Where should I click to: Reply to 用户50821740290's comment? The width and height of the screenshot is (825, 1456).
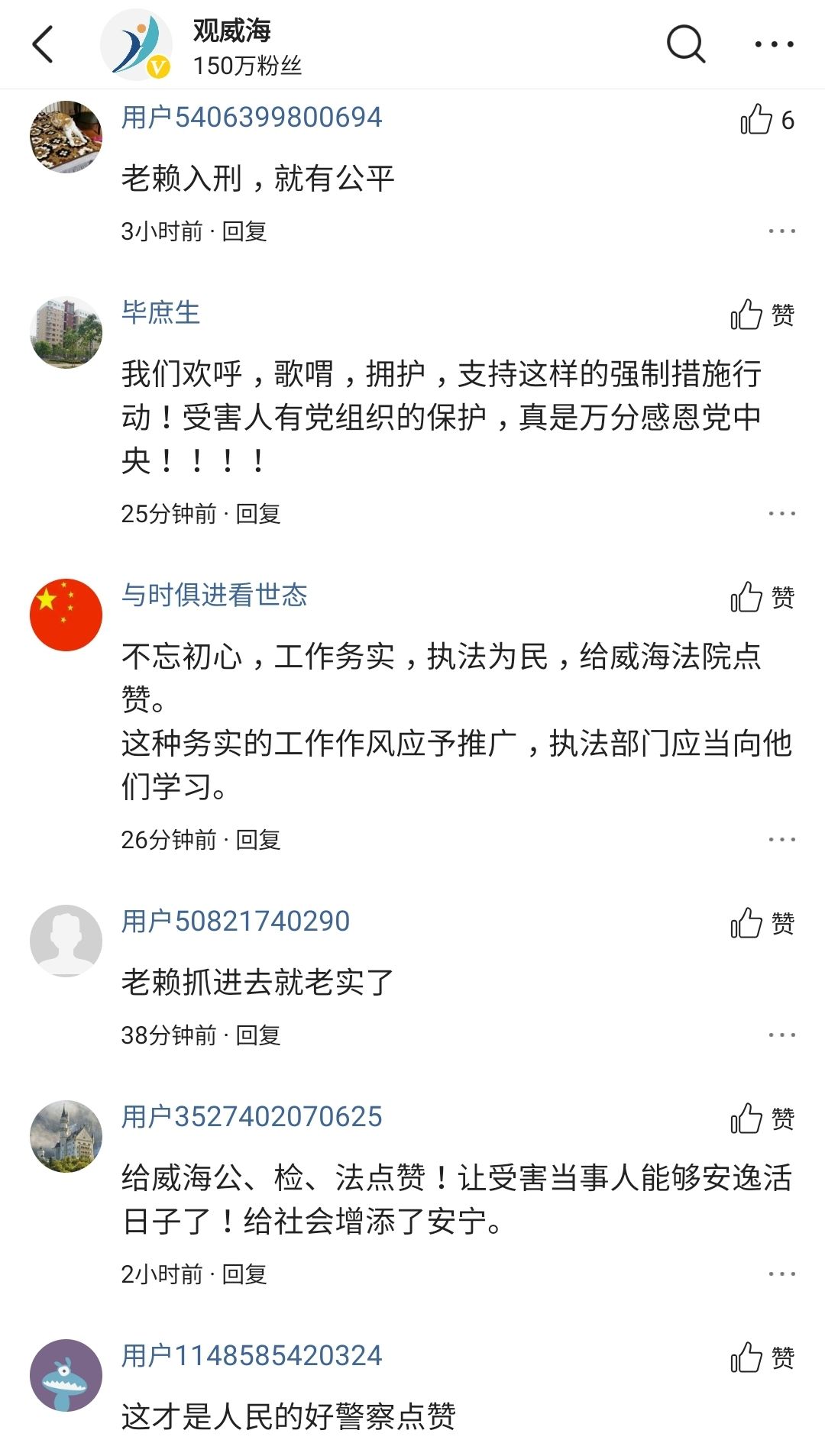click(258, 1035)
